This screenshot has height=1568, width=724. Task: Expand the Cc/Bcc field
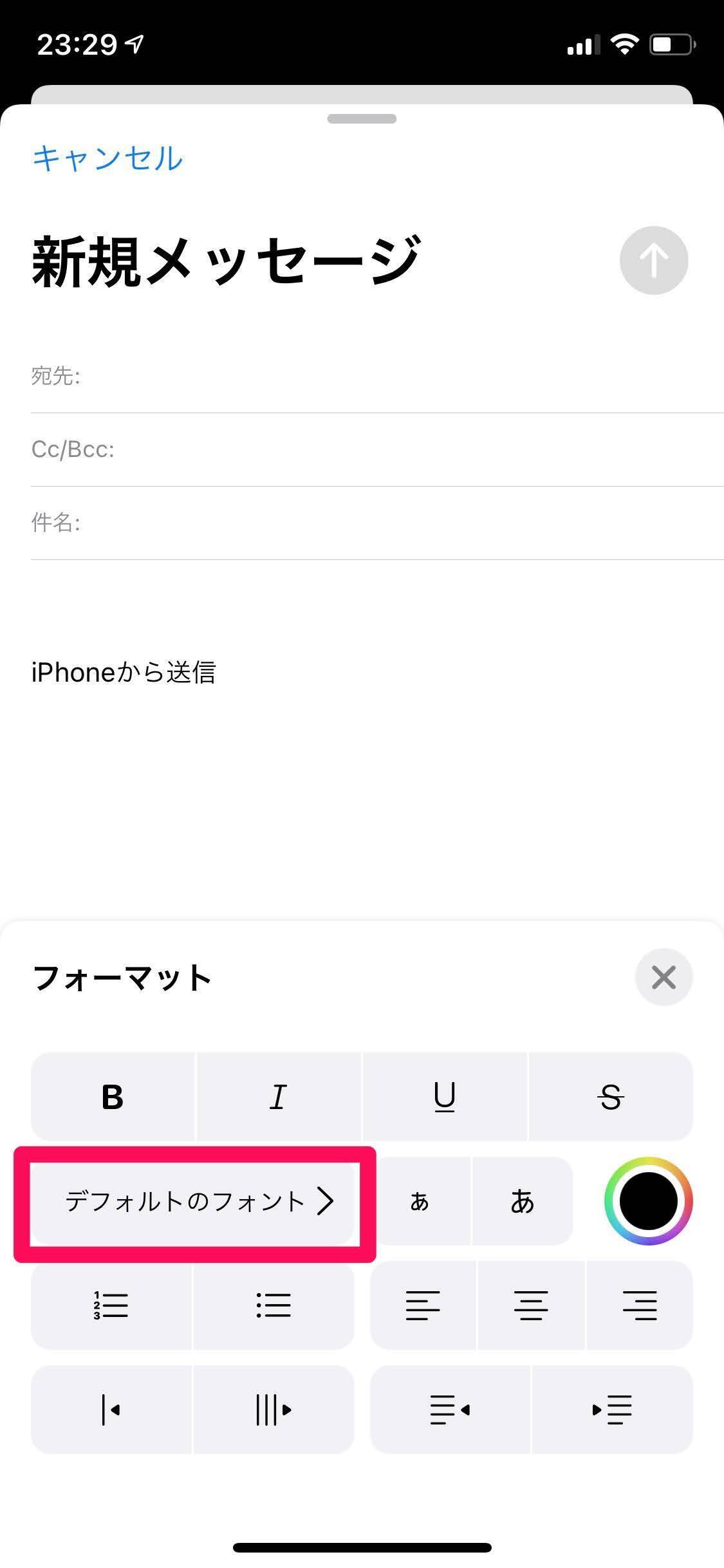pos(386,449)
